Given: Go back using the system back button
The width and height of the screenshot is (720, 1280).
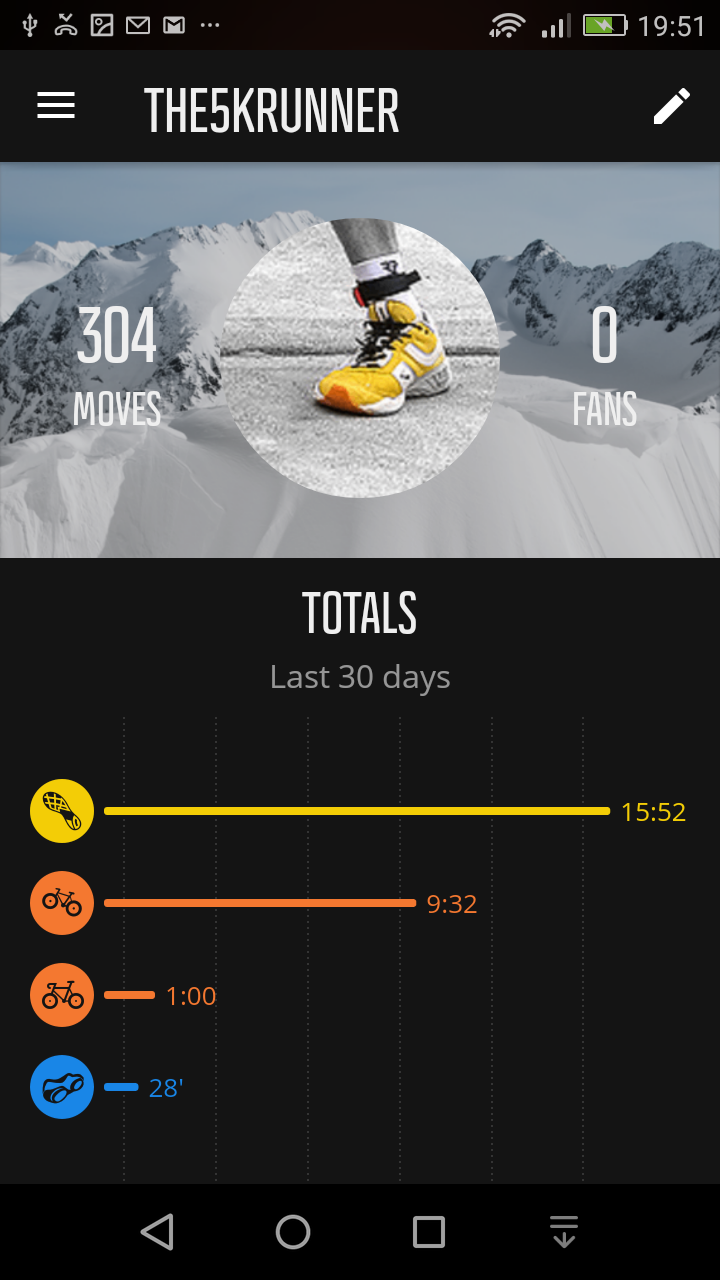Looking at the screenshot, I should 157,1232.
